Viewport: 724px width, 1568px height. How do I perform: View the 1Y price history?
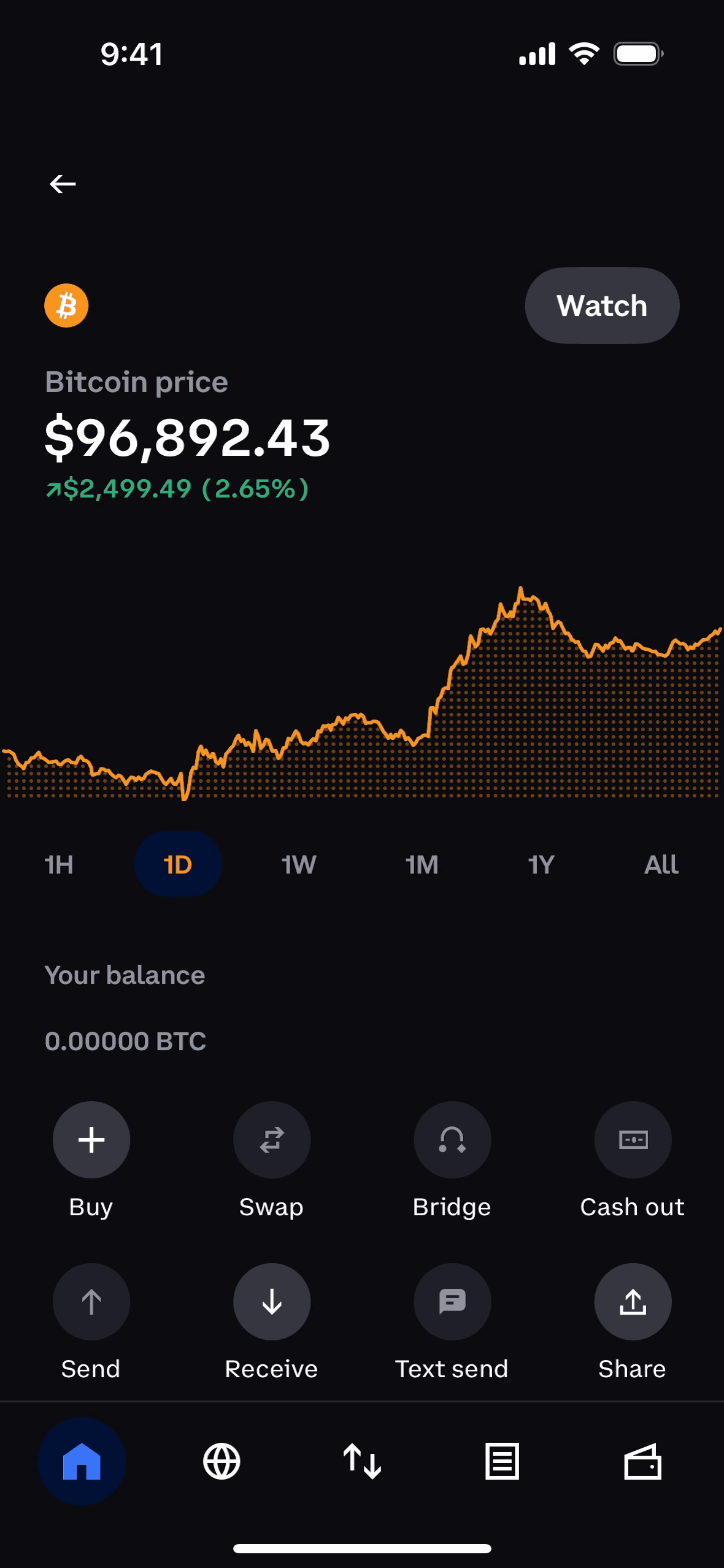[541, 864]
